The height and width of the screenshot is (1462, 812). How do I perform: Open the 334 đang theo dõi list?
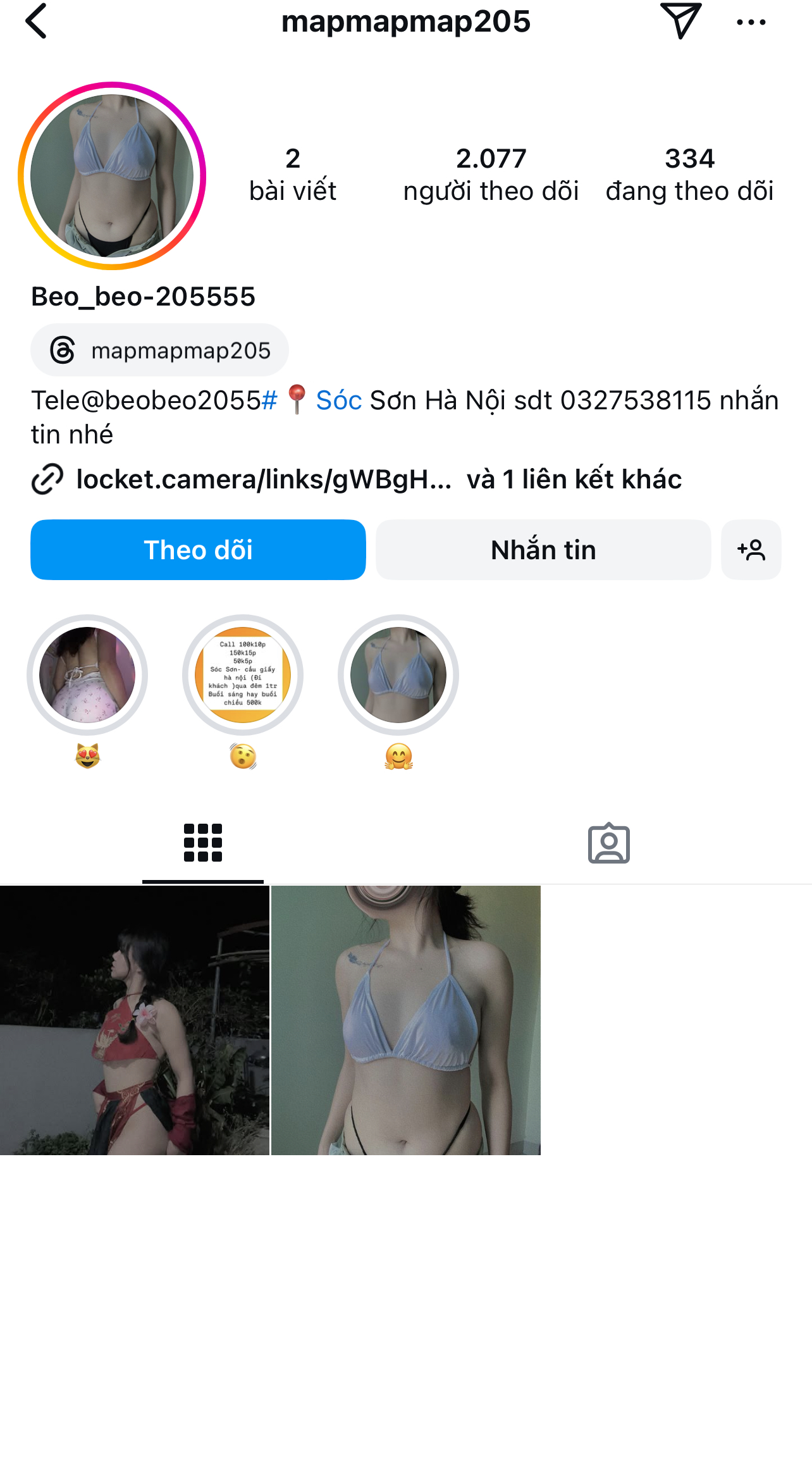[689, 175]
